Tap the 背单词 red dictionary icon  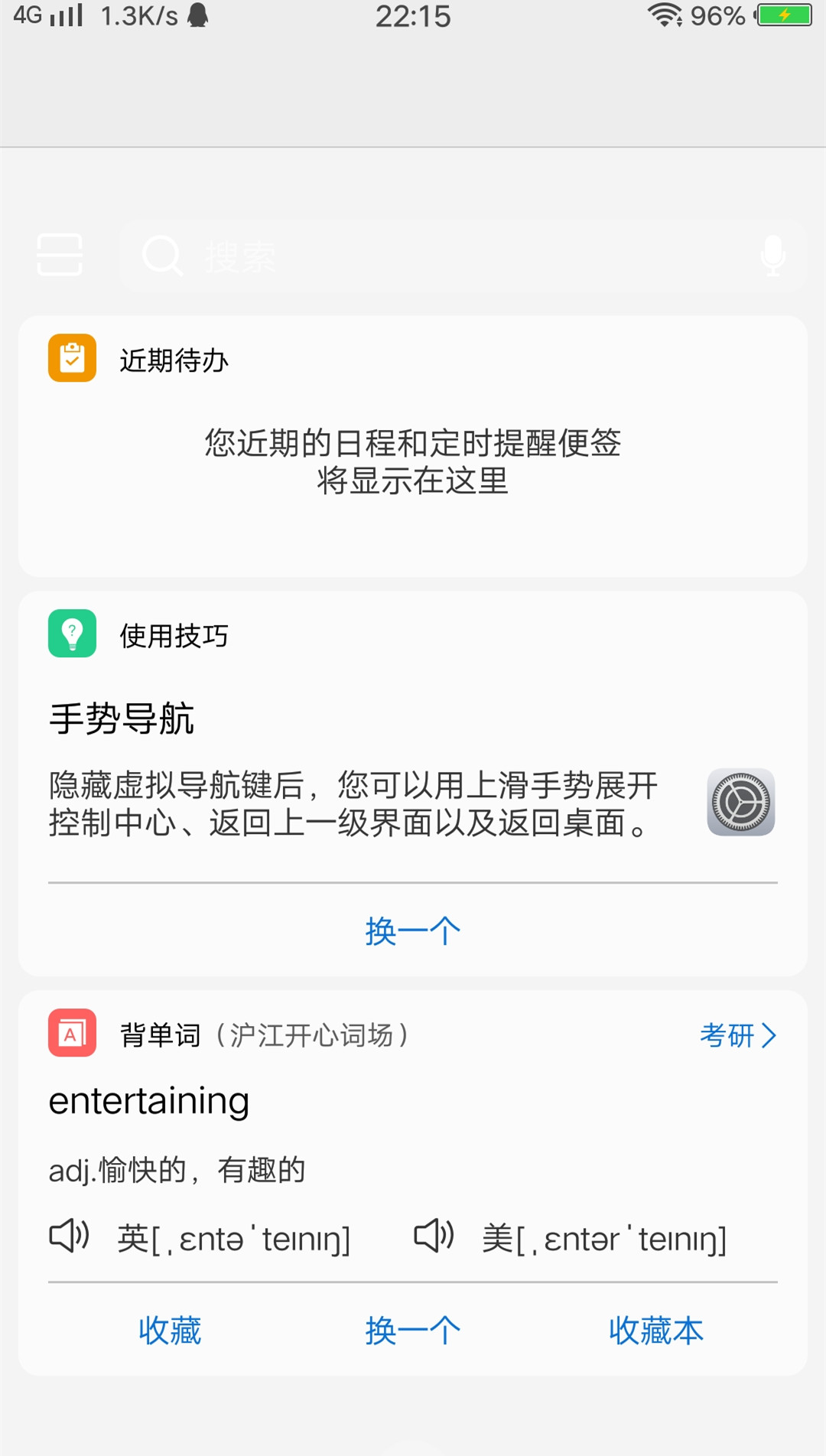[72, 1034]
